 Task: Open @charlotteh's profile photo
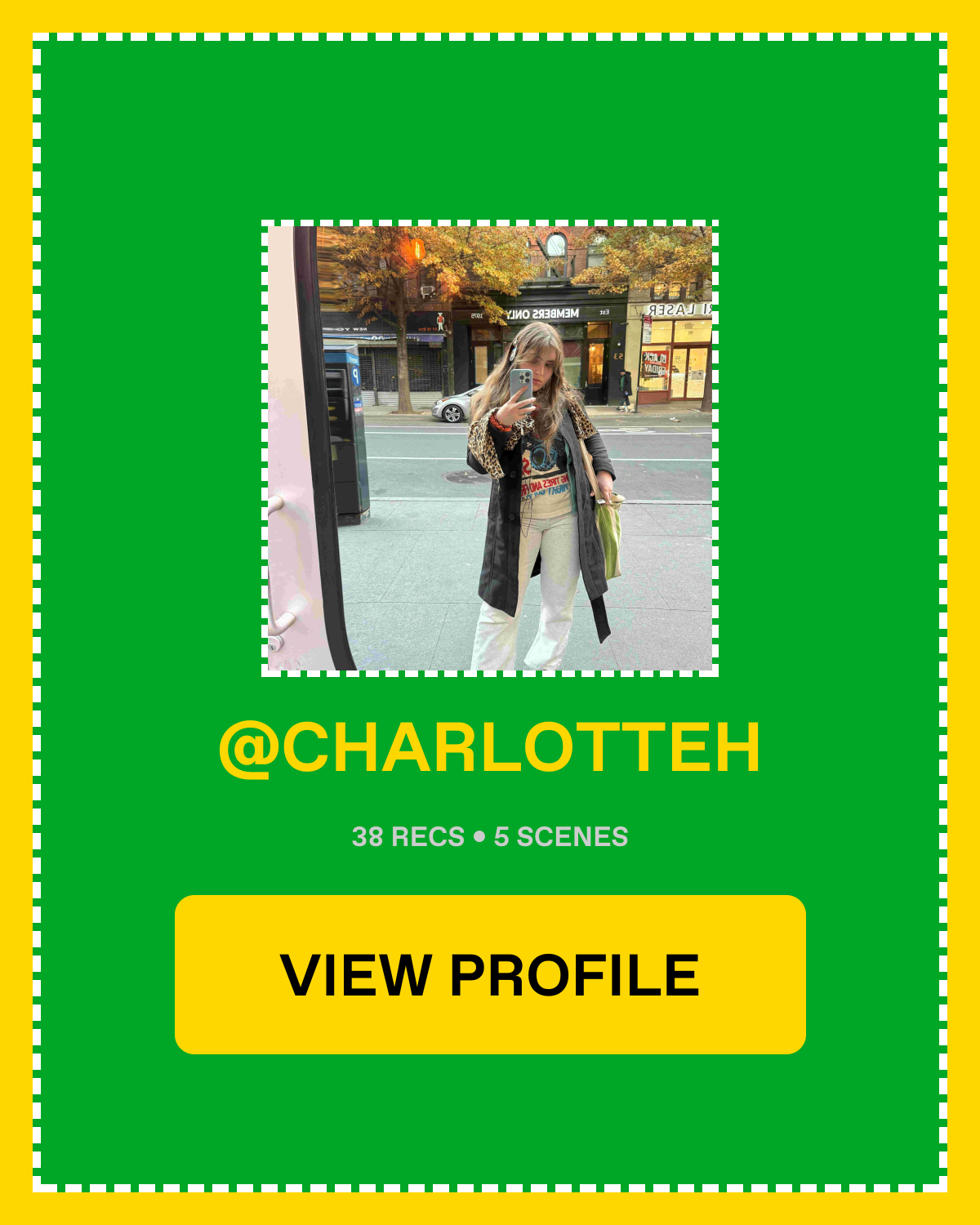click(490, 448)
